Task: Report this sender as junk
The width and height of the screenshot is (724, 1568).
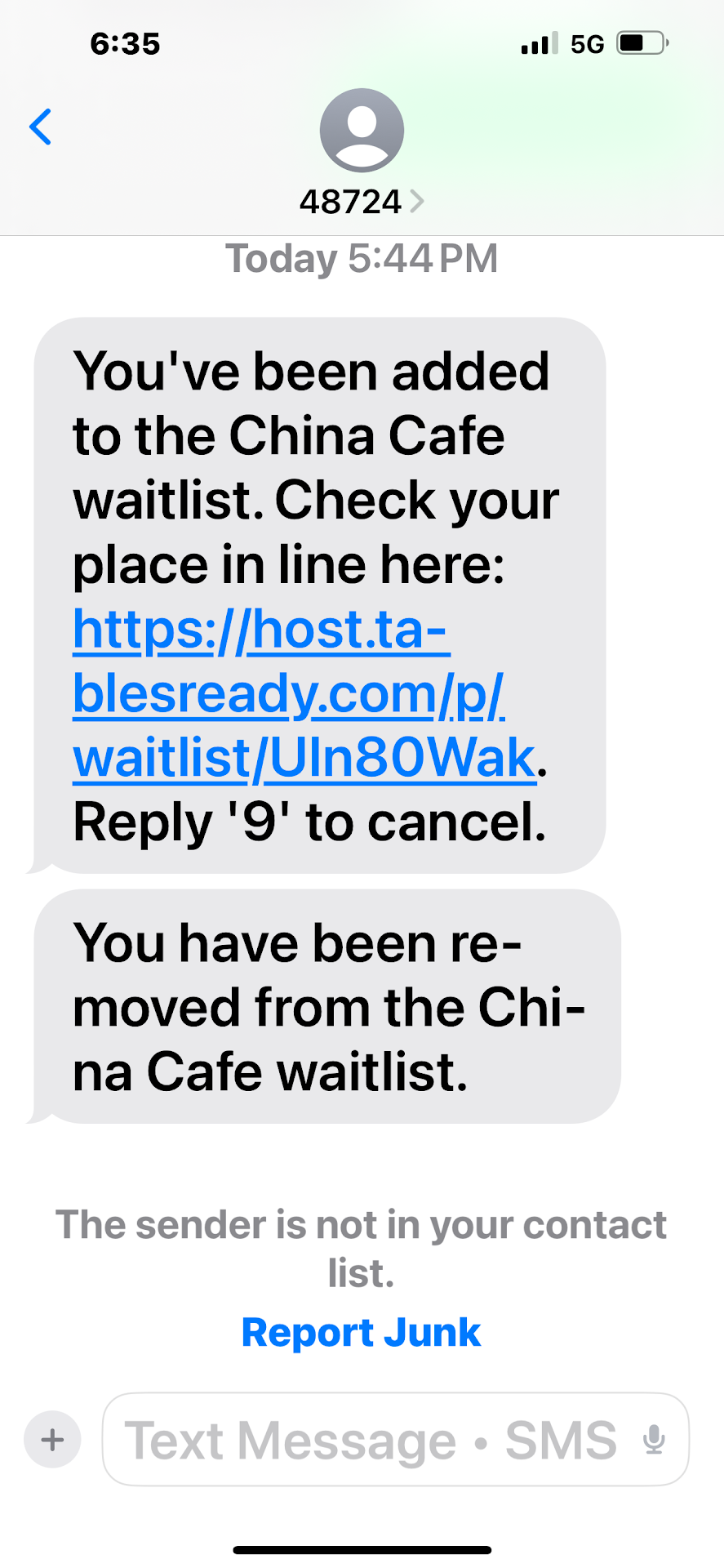Action: [361, 1333]
